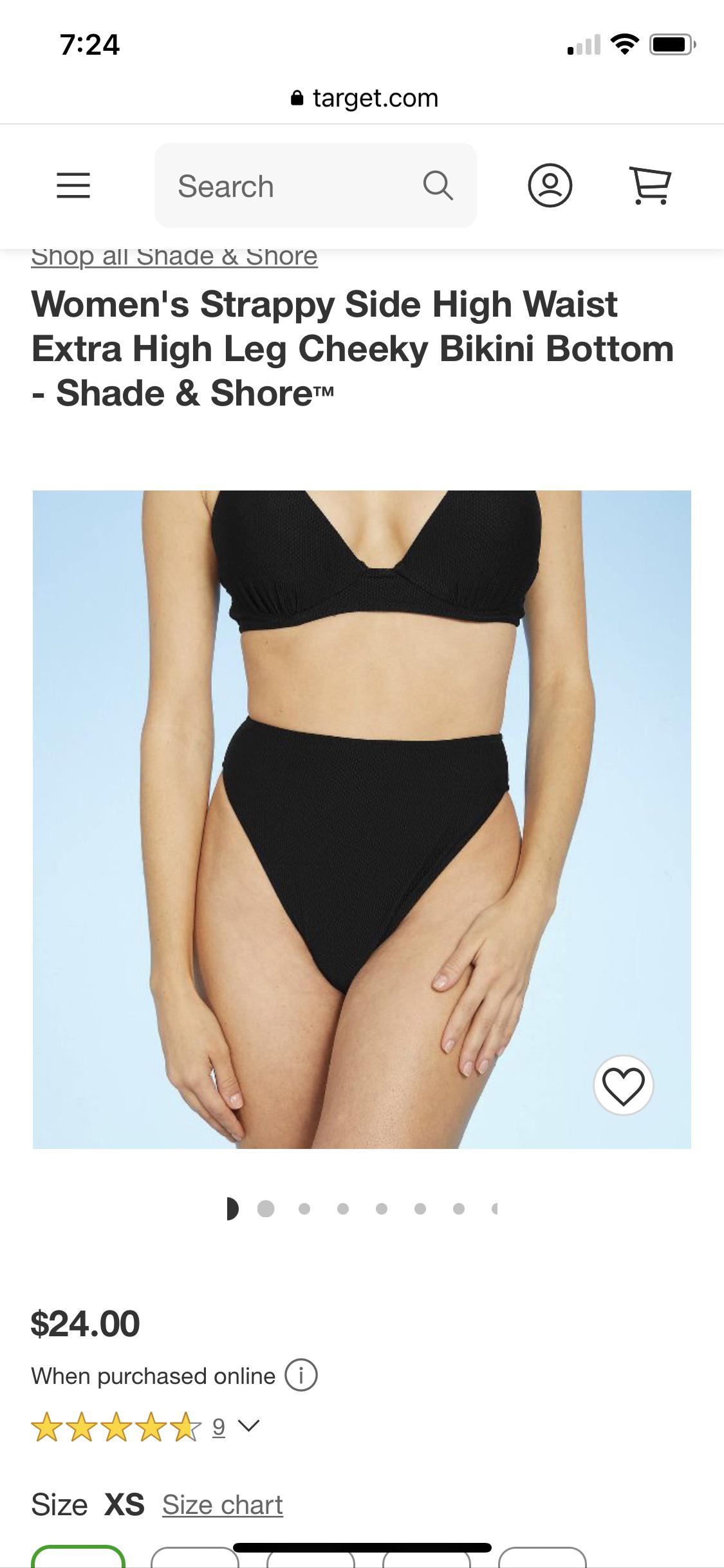Click the search magnifier icon

438,186
